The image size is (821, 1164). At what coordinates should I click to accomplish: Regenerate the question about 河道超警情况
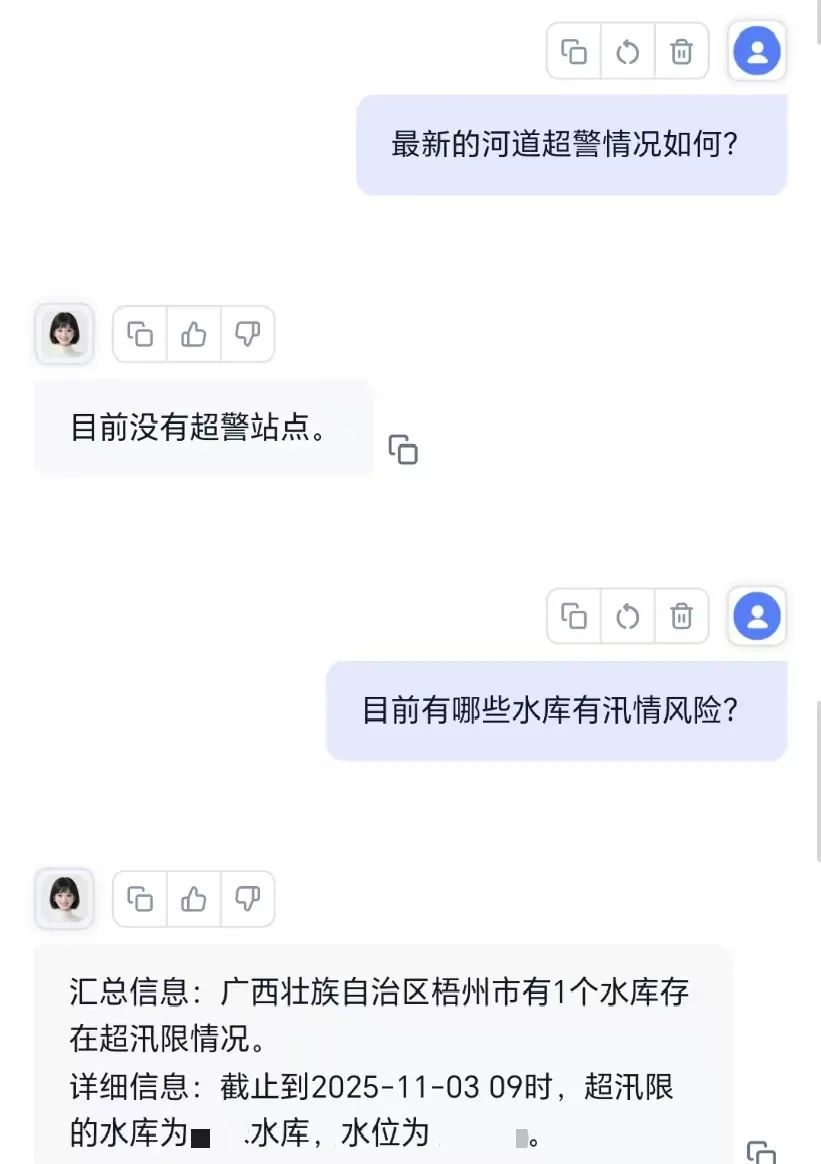[x=628, y=51]
